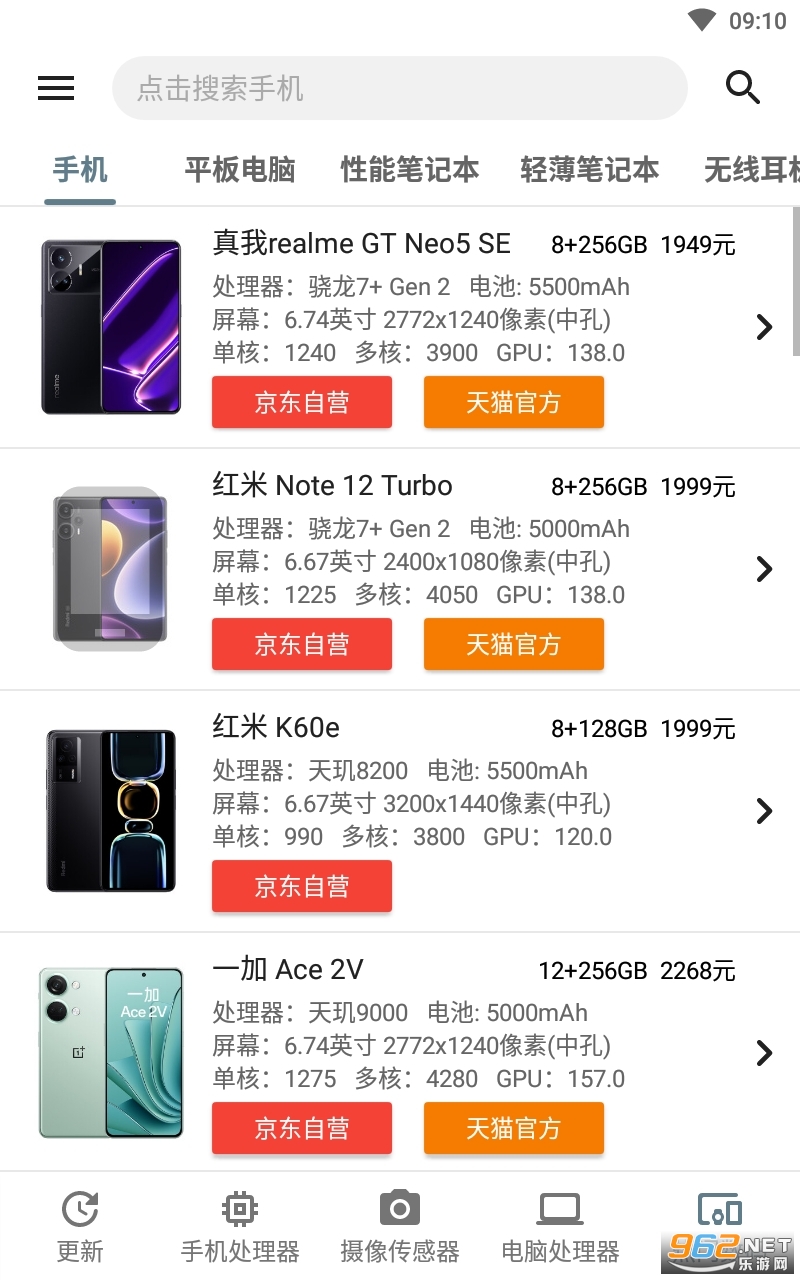Select the 轻薄笔记本 tab

click(x=590, y=170)
